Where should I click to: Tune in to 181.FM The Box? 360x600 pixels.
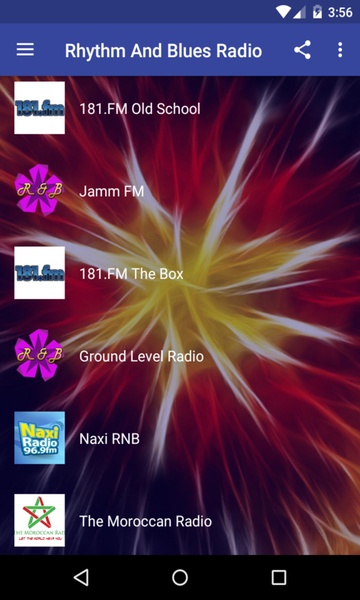coord(180,273)
